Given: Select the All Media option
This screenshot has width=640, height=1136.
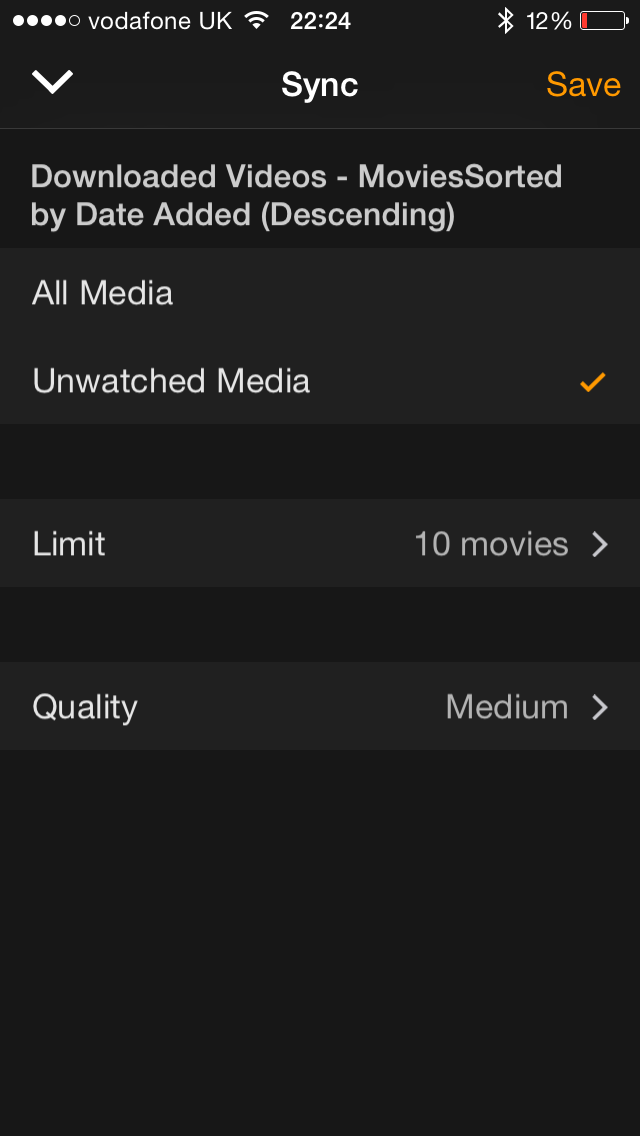Looking at the screenshot, I should [320, 293].
